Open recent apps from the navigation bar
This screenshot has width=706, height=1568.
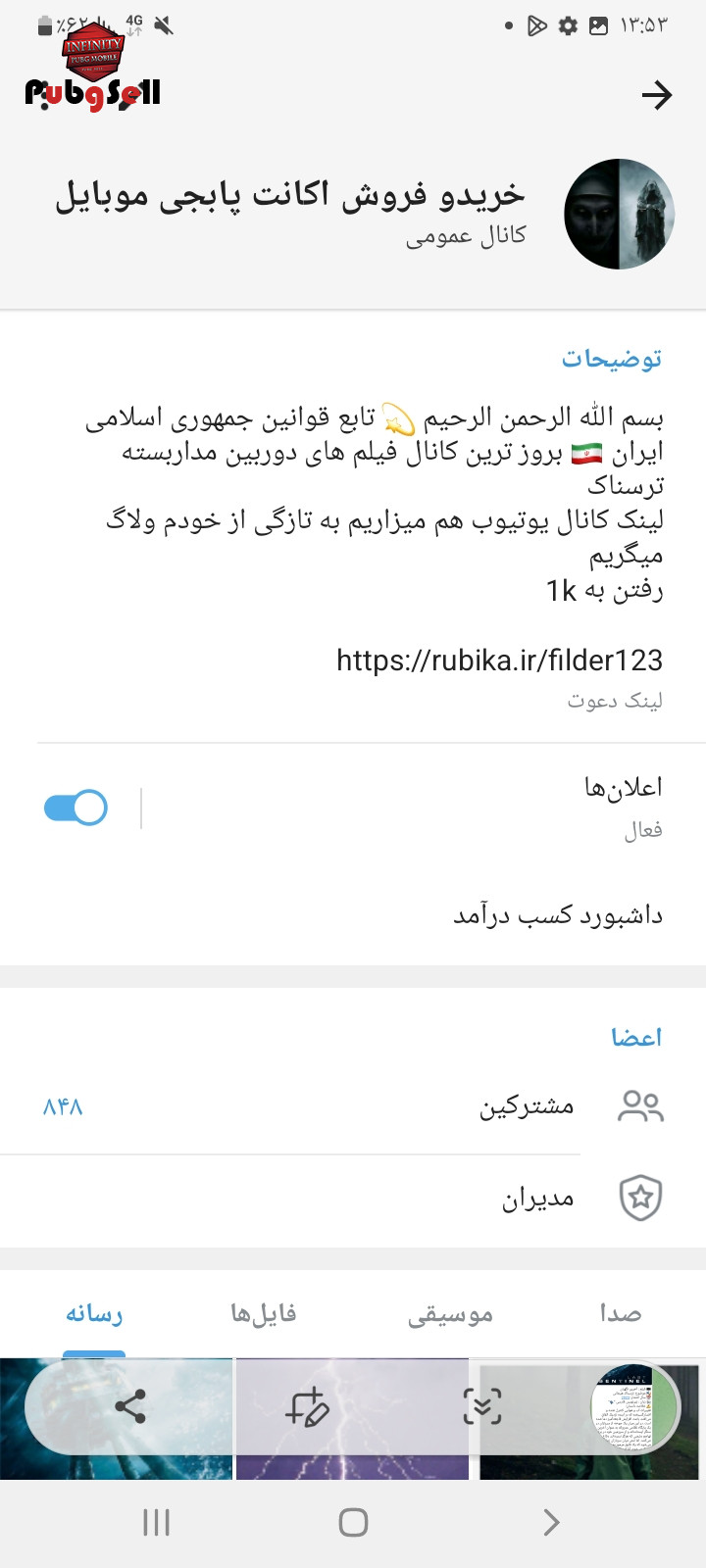[156, 1522]
